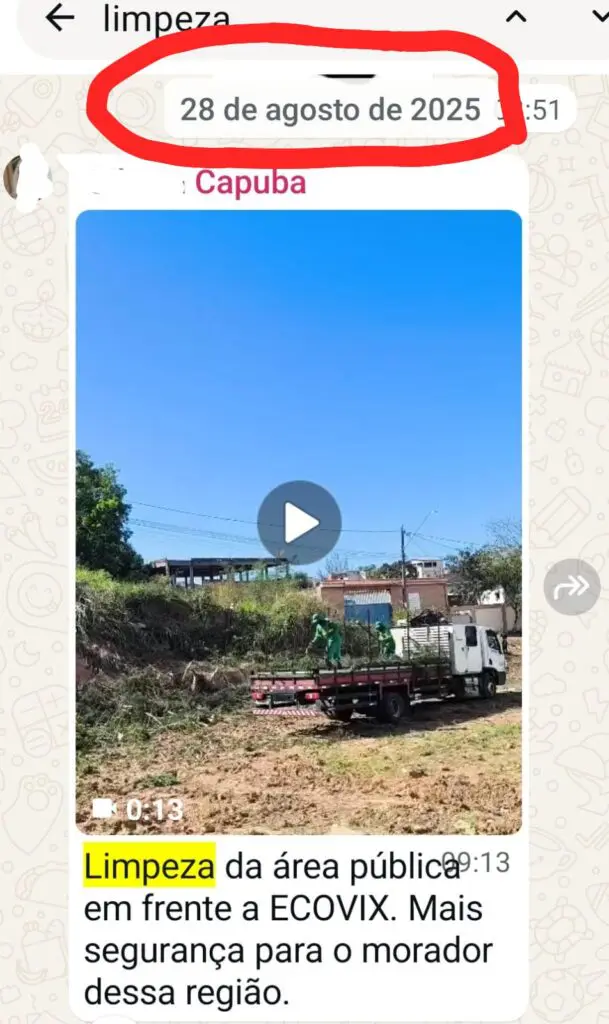609x1024 pixels.
Task: Edit the search term "limpeza"
Action: pyautogui.click(x=166, y=17)
